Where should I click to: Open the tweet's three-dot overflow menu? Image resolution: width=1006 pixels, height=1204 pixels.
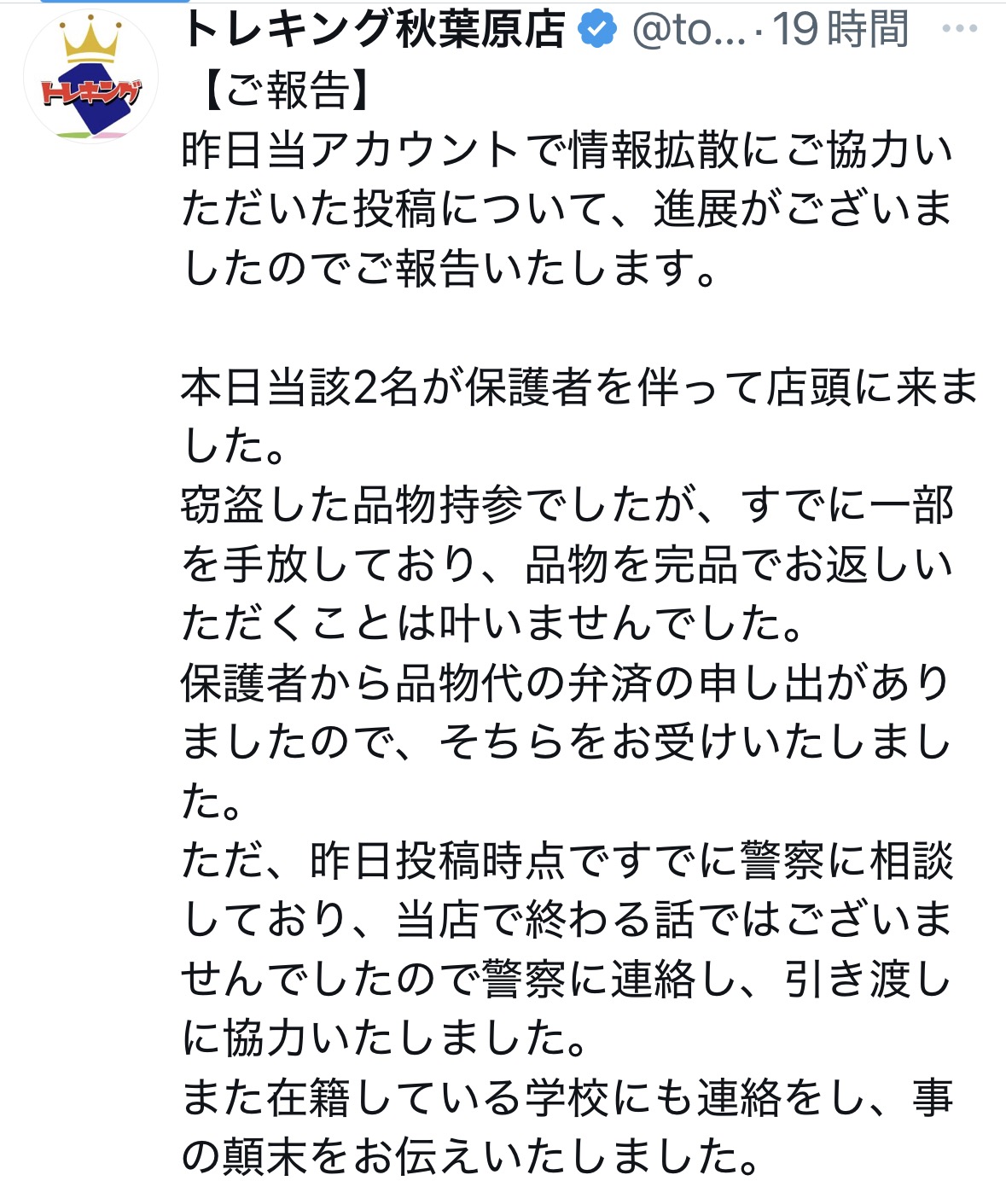point(958,30)
